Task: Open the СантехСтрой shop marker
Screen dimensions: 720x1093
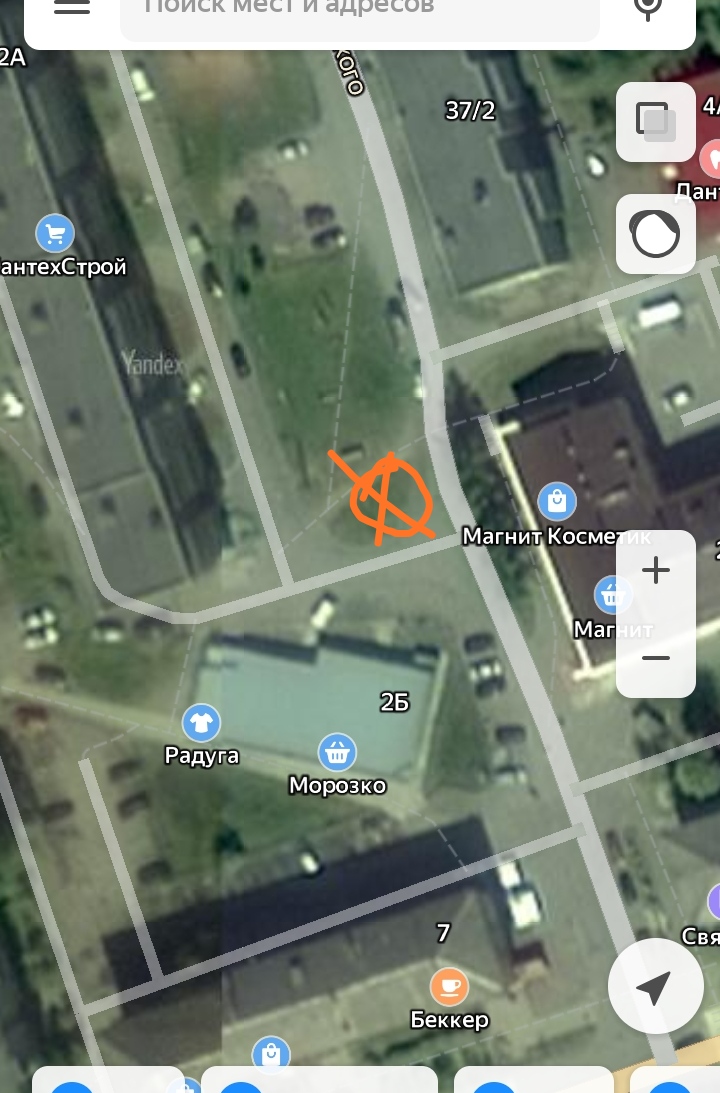Action: point(55,234)
